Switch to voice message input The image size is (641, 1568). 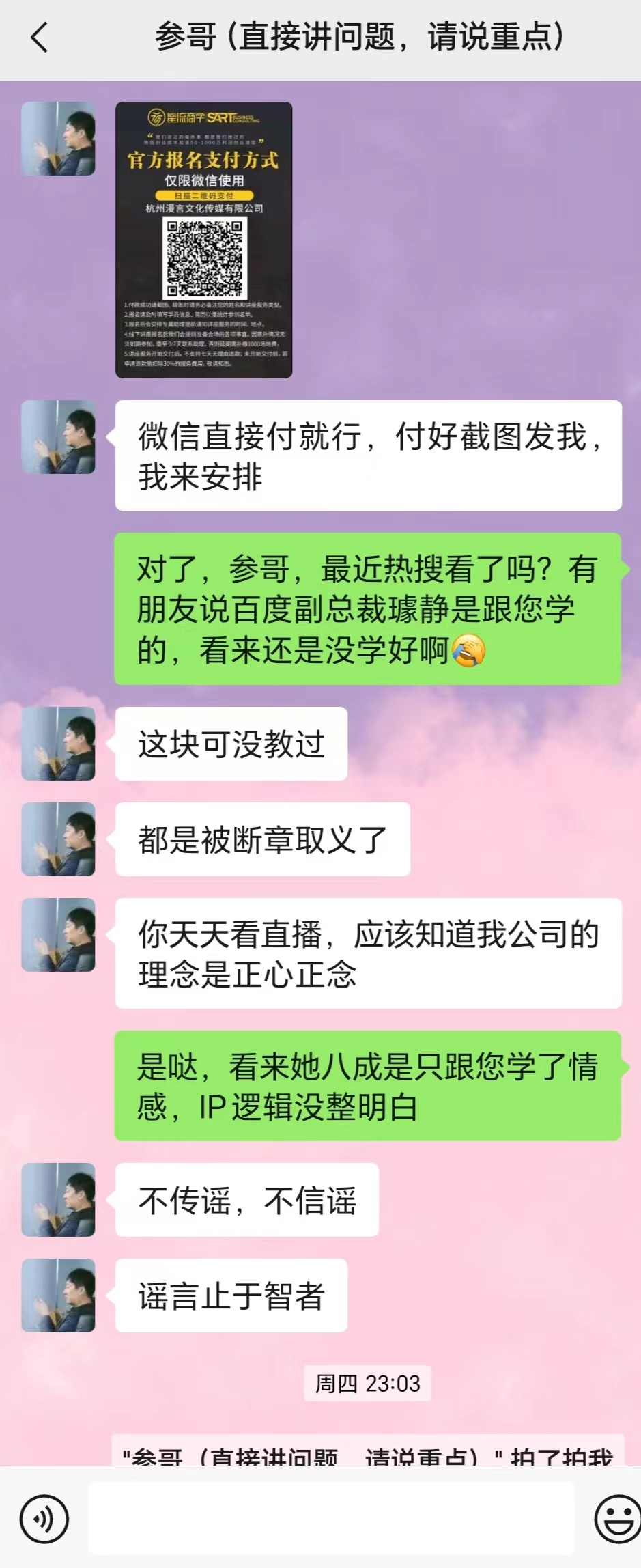(x=44, y=1519)
